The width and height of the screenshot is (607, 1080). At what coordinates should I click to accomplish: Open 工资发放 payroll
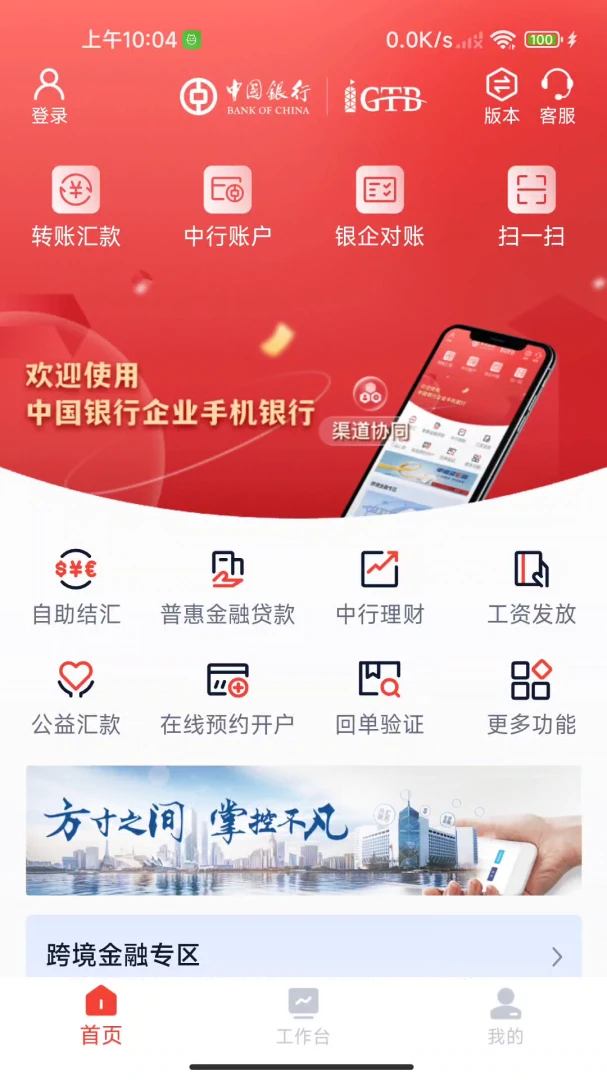pyautogui.click(x=531, y=587)
